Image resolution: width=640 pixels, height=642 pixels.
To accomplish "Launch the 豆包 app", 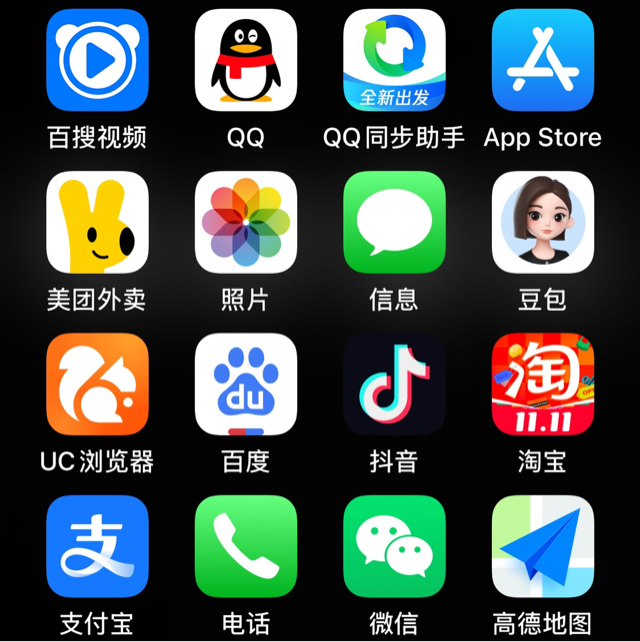I will pyautogui.click(x=543, y=222).
